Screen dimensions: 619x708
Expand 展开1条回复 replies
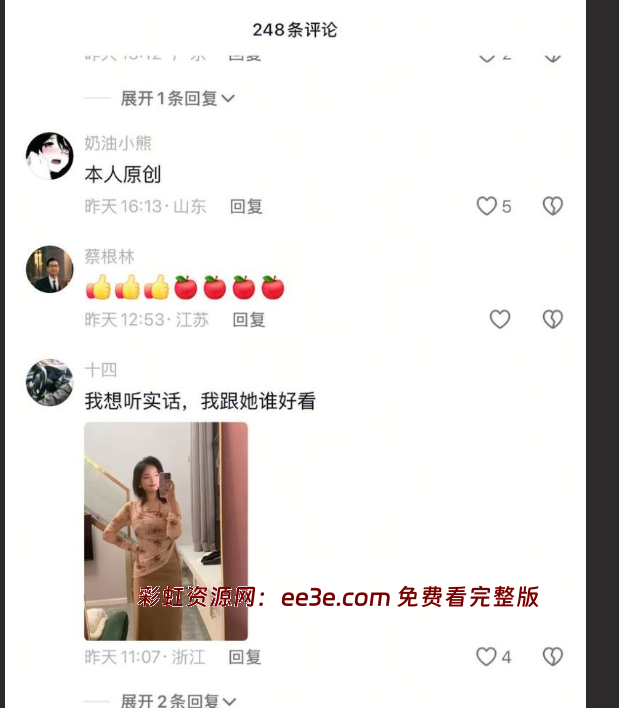click(177, 98)
